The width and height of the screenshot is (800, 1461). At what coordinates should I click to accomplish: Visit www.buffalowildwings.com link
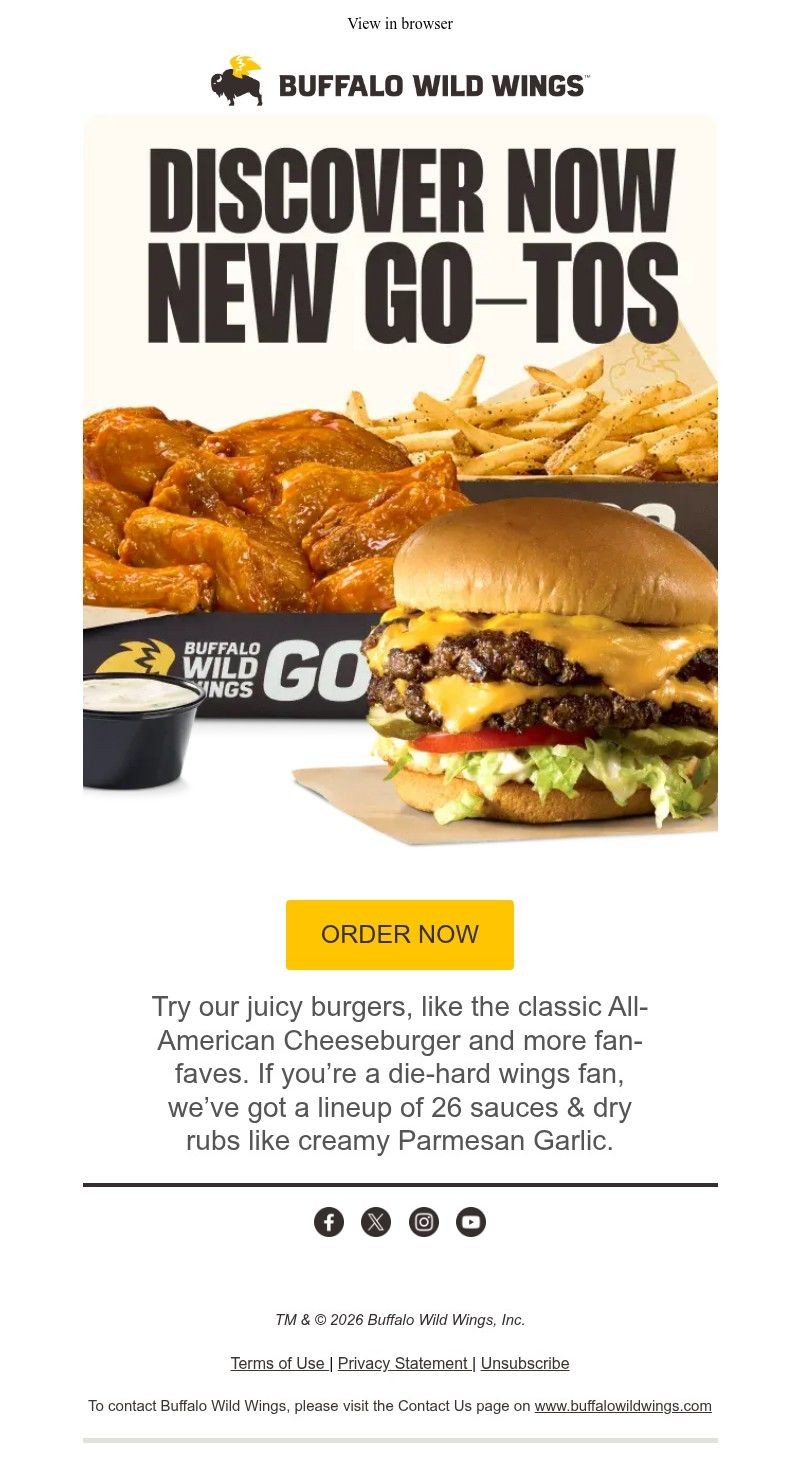[x=623, y=1406]
